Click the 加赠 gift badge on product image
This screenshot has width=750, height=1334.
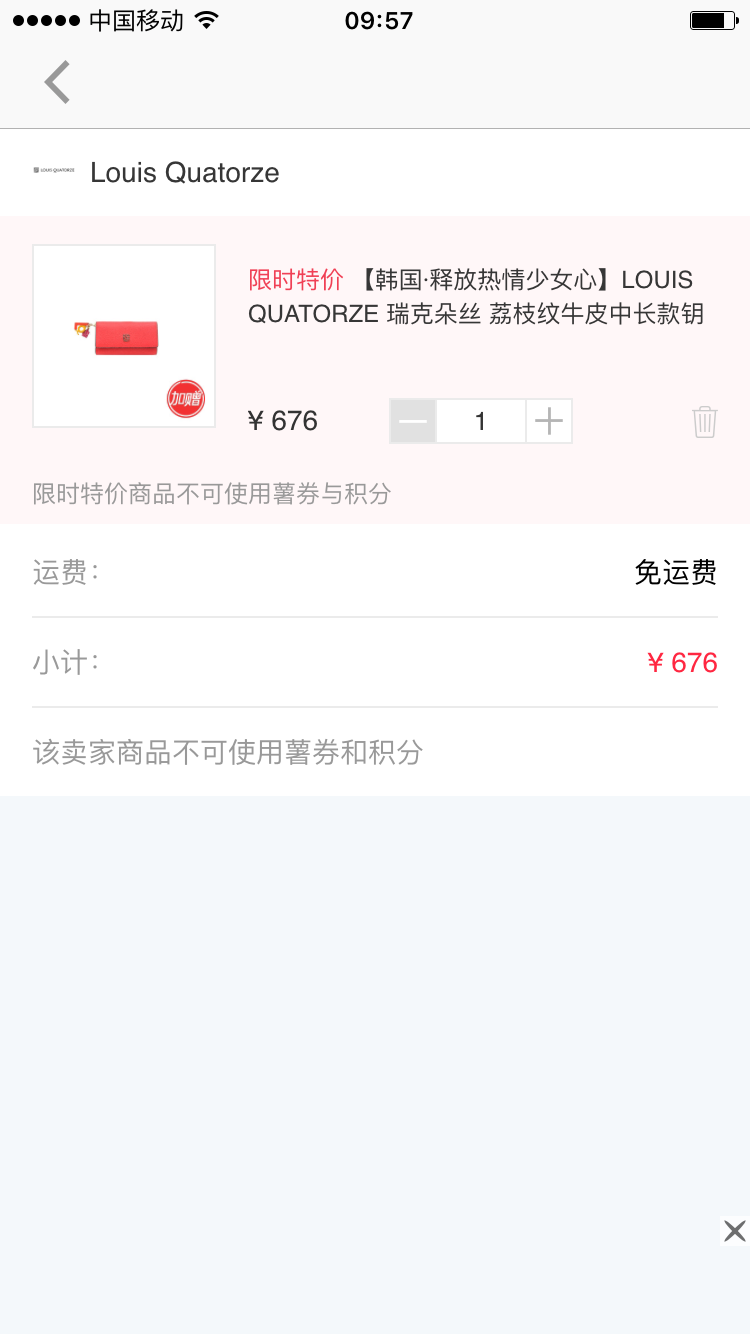pos(186,398)
